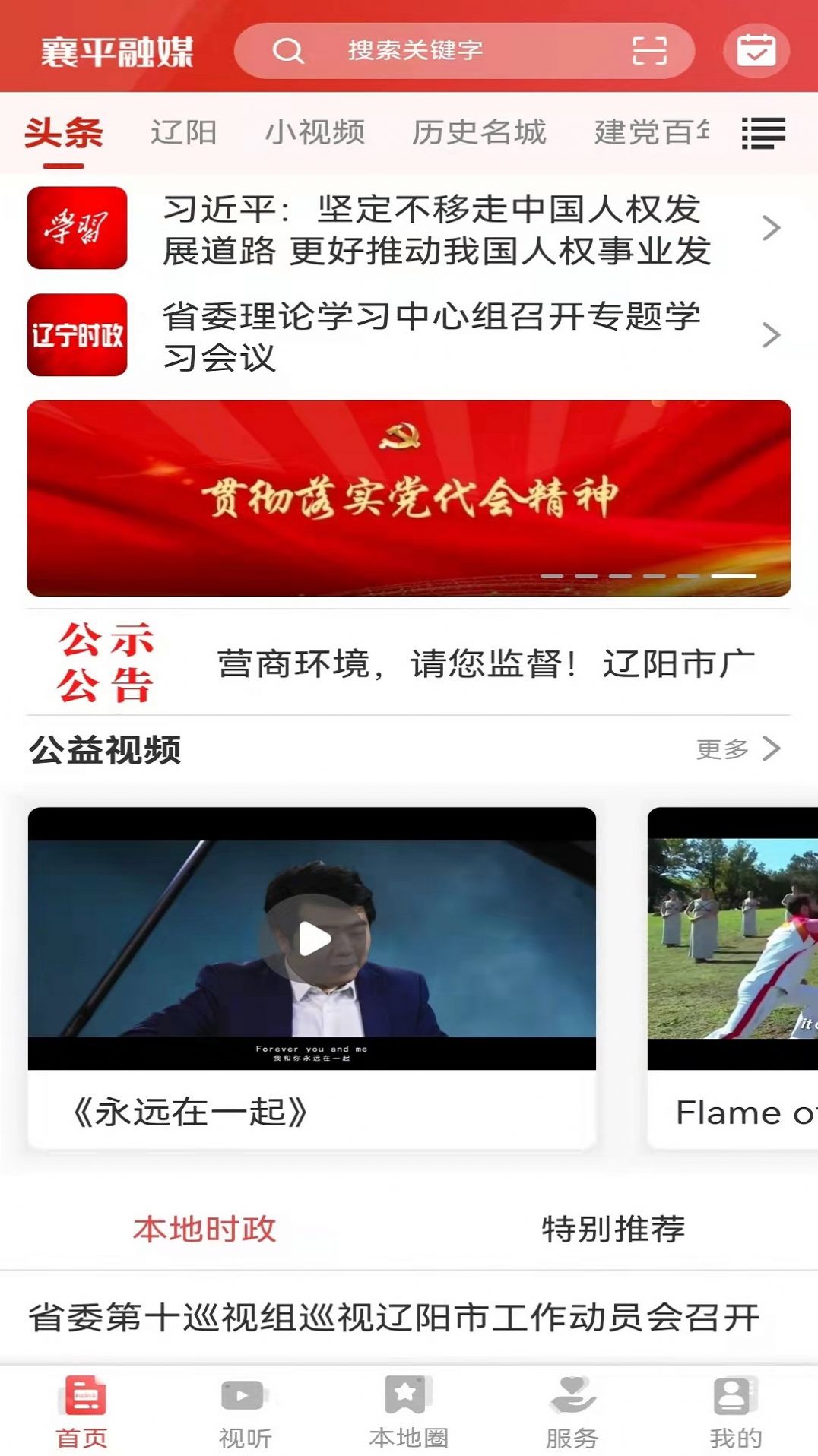Image resolution: width=818 pixels, height=1456 pixels.
Task: Select the 小视频 channel tab
Action: (x=317, y=131)
